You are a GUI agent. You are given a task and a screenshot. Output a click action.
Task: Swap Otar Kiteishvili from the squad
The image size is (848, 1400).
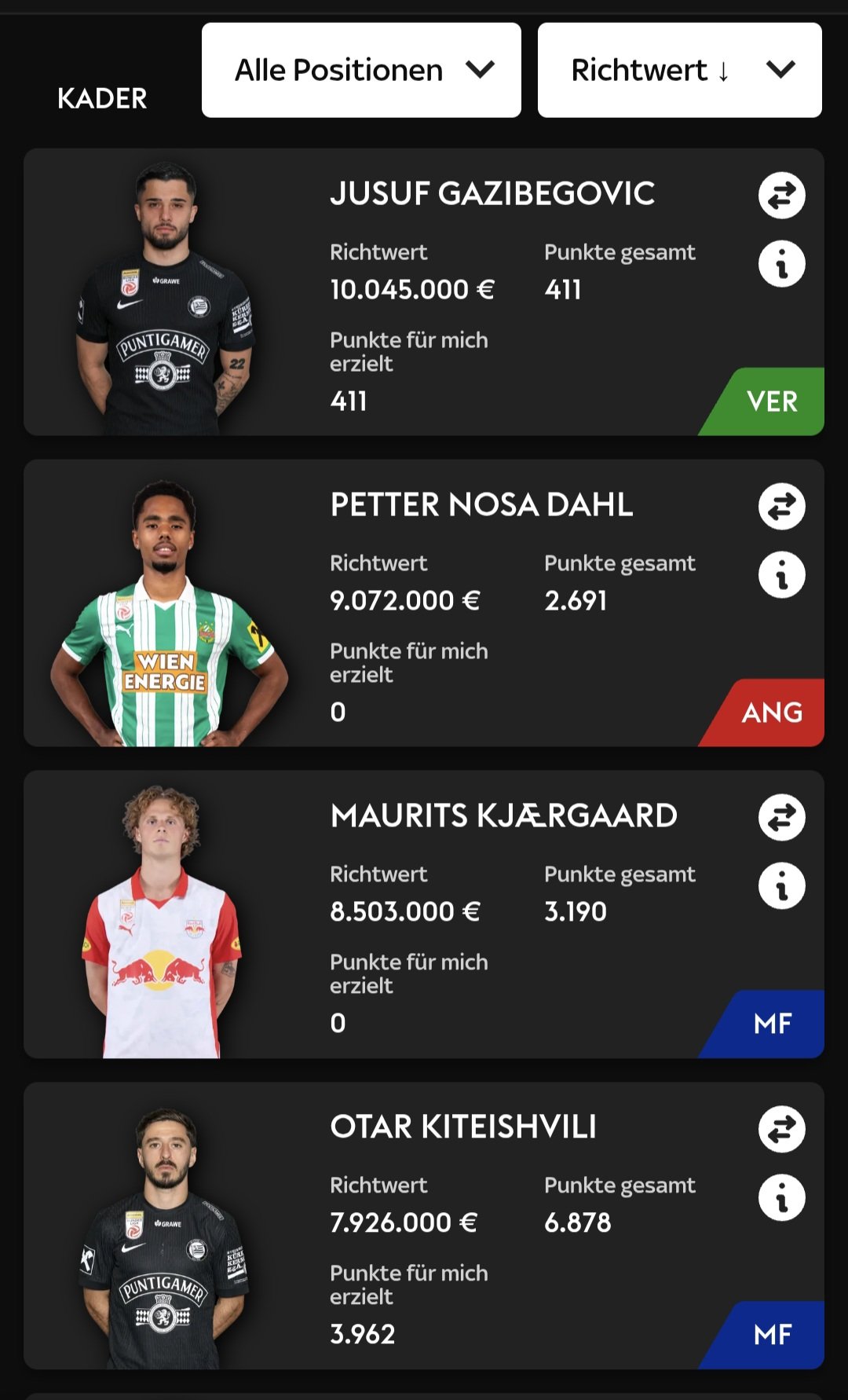[781, 1129]
